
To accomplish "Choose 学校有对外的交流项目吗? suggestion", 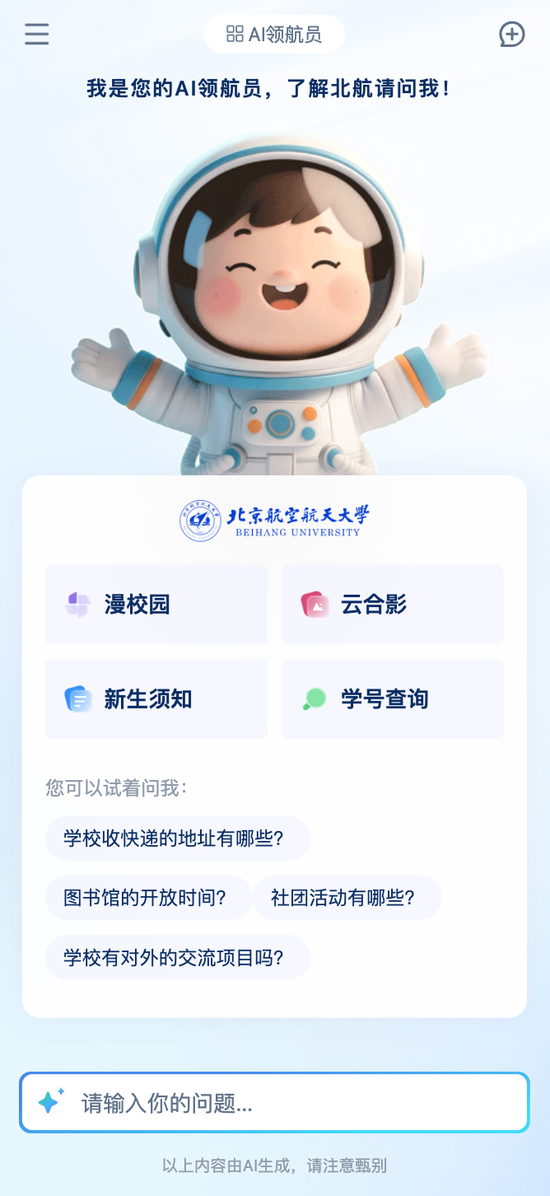I will pyautogui.click(x=178, y=956).
